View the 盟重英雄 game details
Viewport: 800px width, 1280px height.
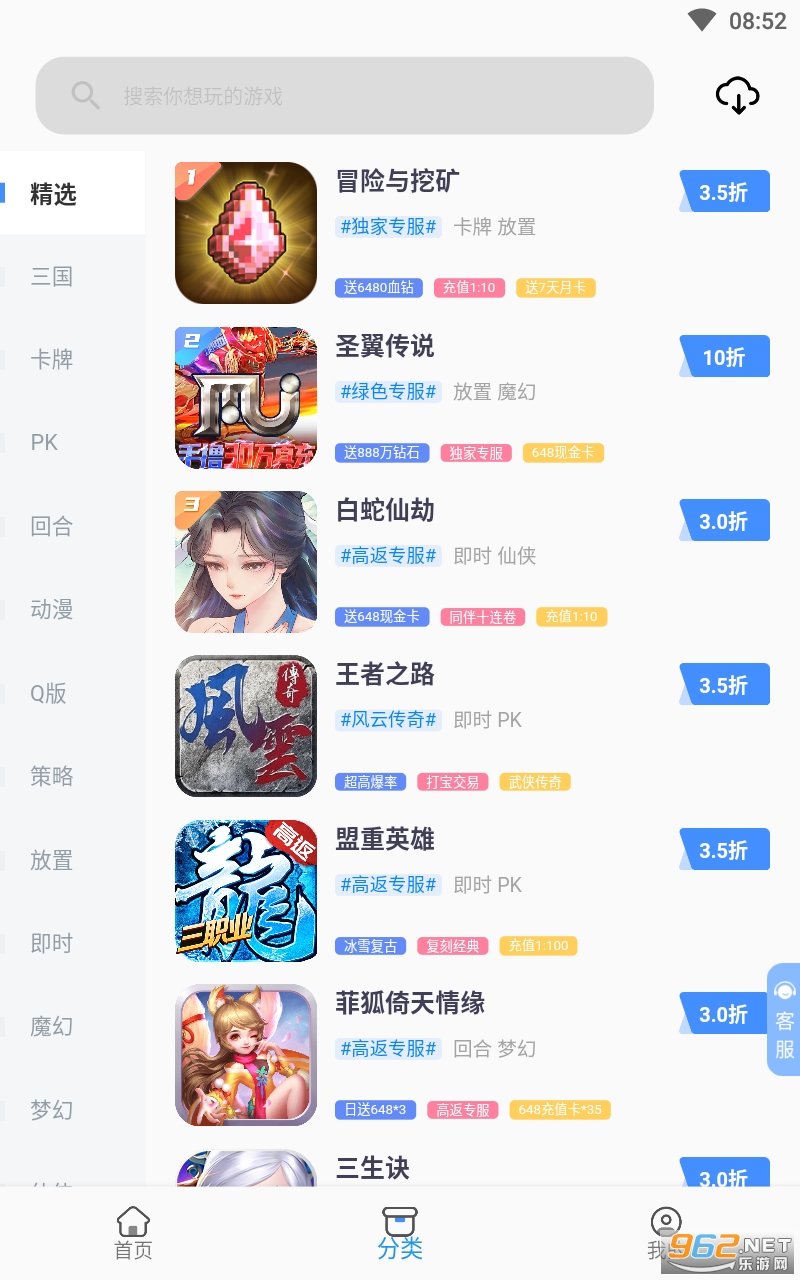pos(385,839)
